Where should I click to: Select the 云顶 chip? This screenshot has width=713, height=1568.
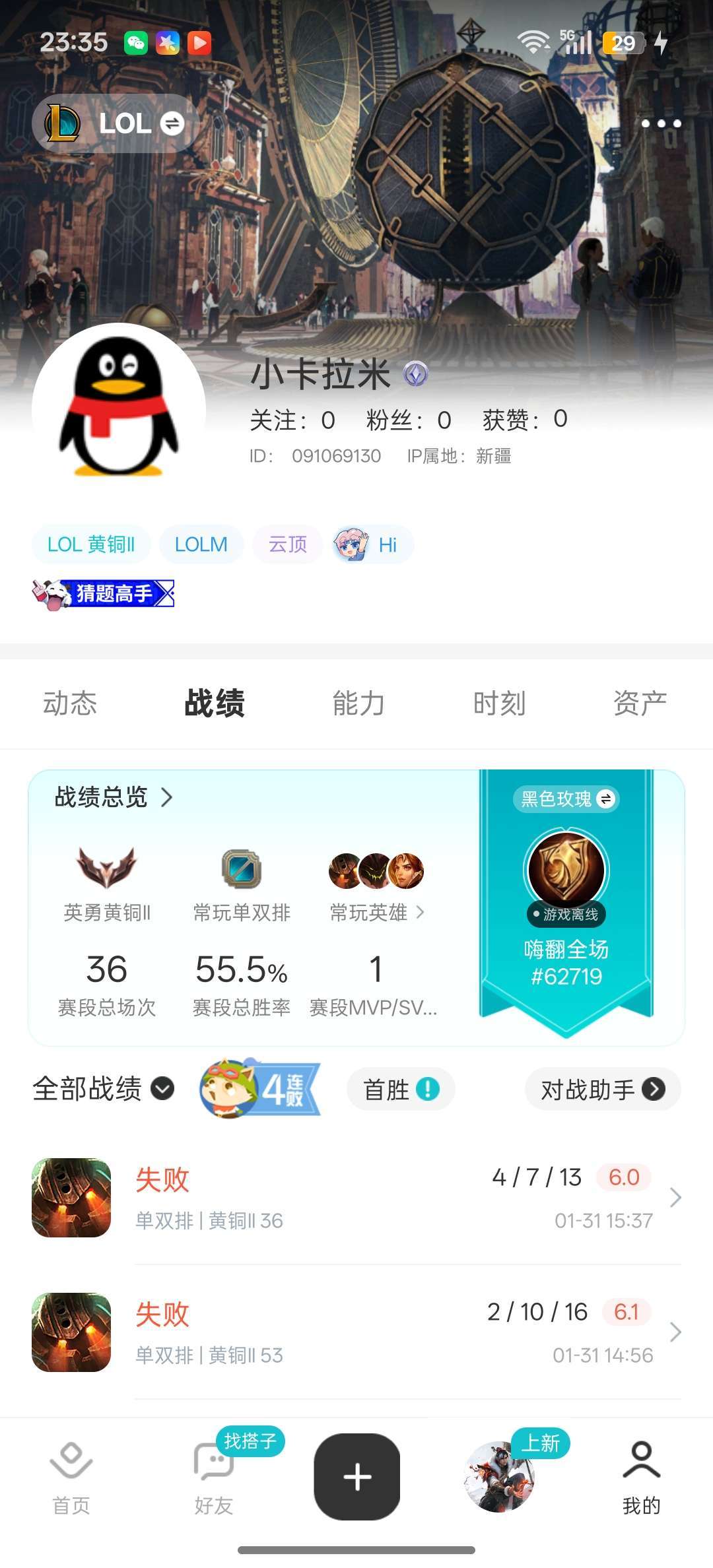pyautogui.click(x=287, y=544)
